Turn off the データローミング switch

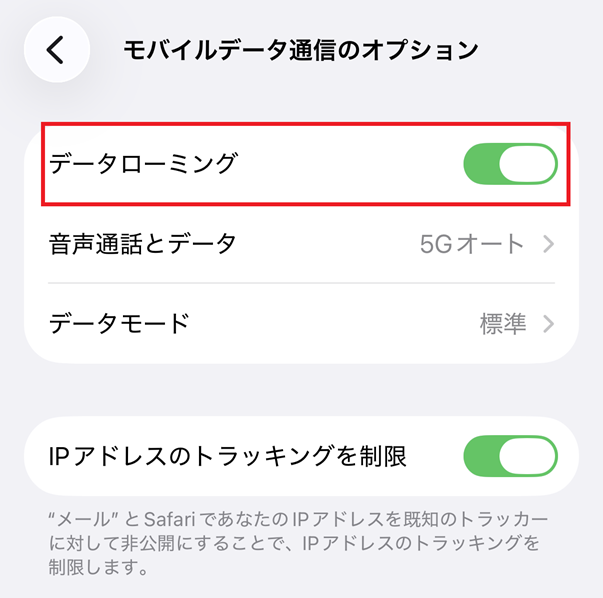(510, 164)
